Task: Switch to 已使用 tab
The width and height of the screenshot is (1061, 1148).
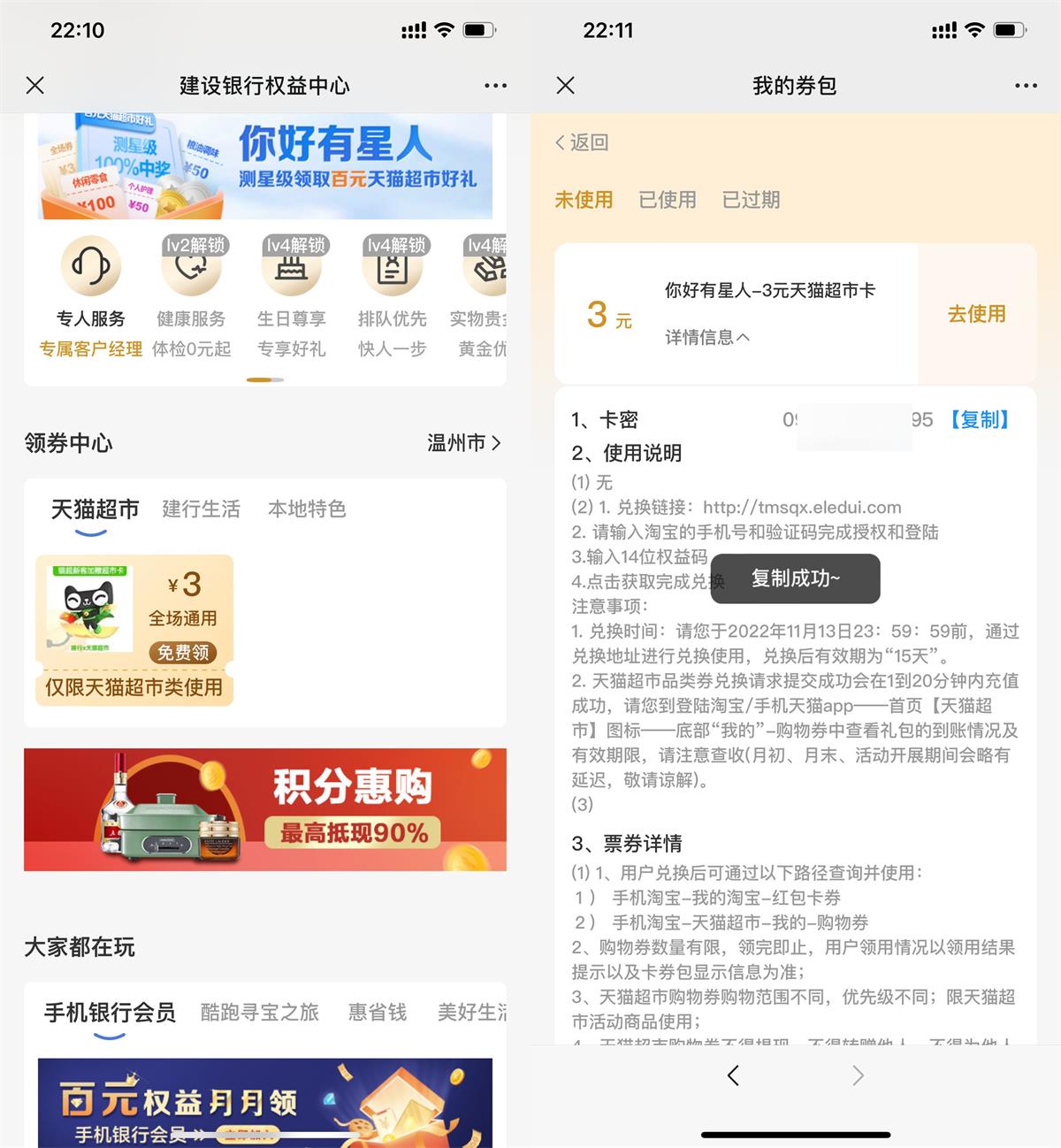Action: (668, 200)
